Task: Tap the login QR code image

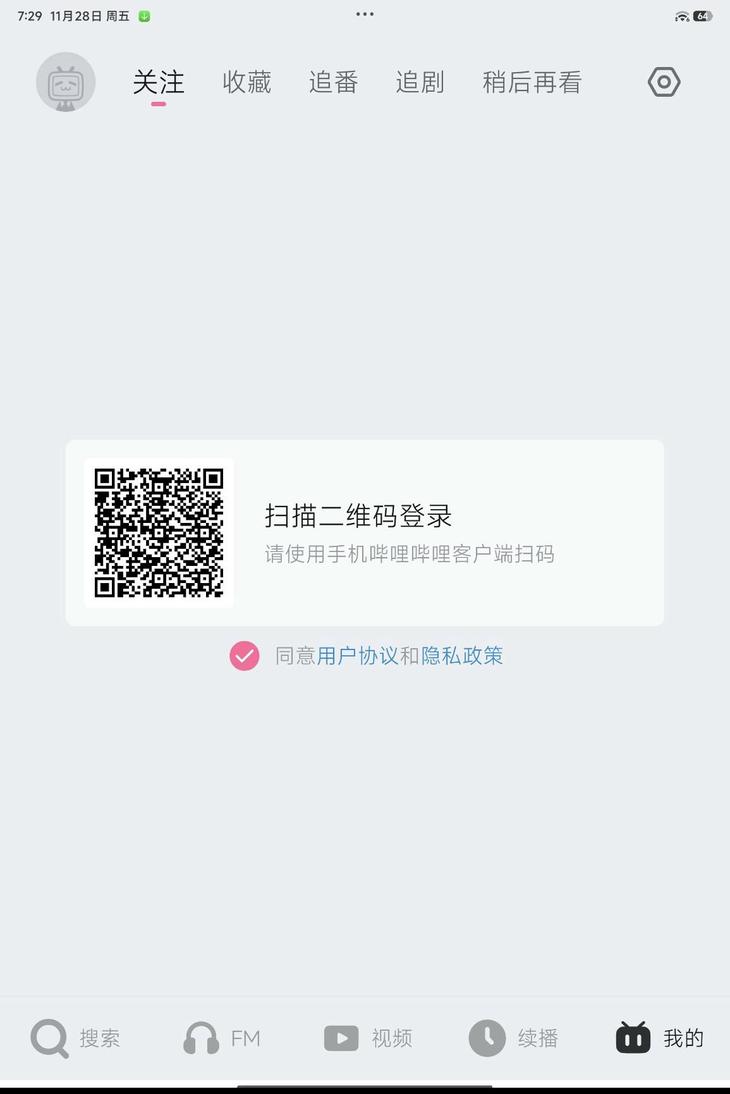Action: click(161, 533)
